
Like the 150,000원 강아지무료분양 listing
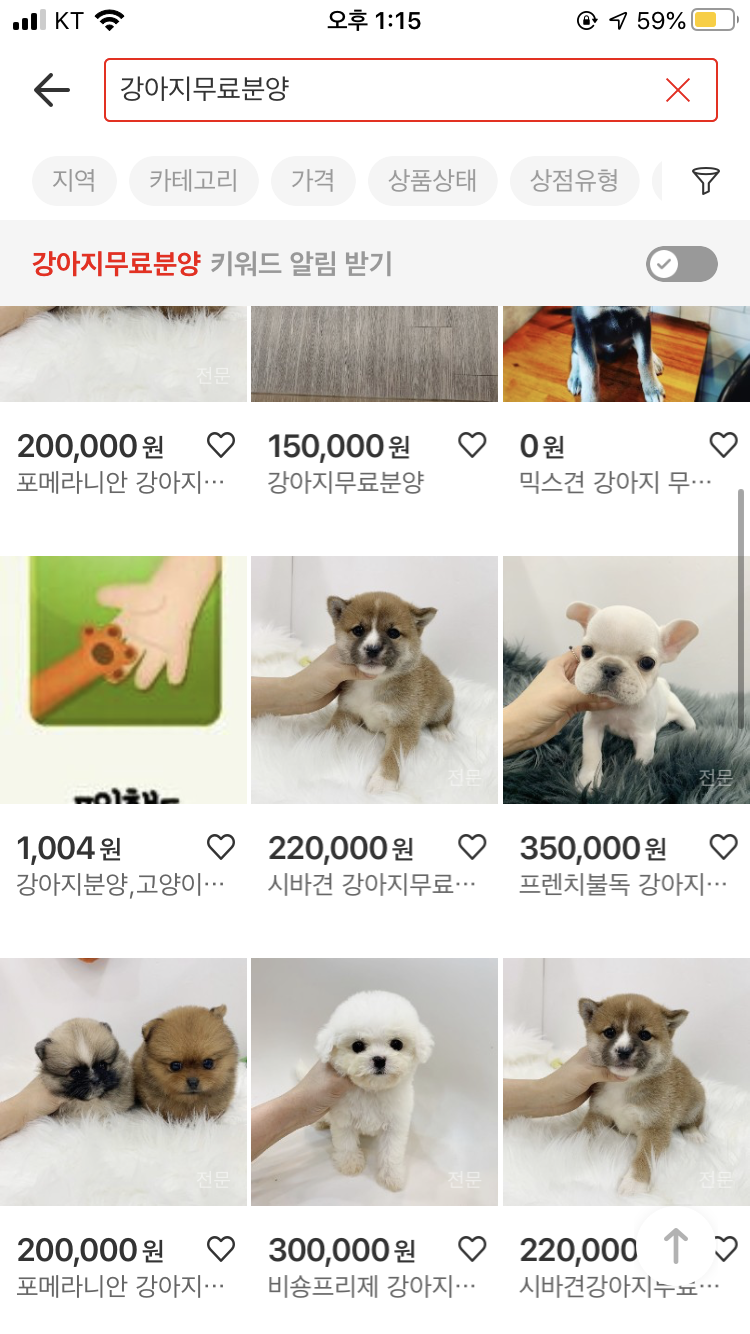coord(471,444)
